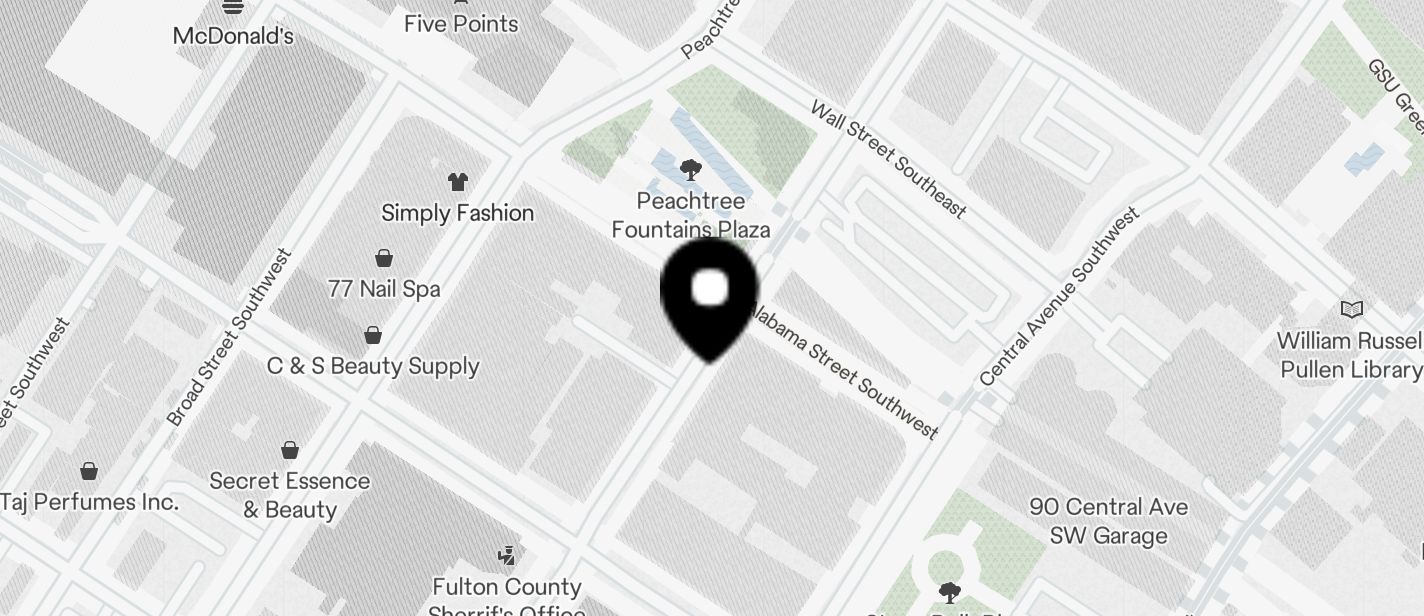Viewport: 1424px width, 616px height.
Task: Select the C & S Beauty Supply marker
Action: pyautogui.click(x=373, y=335)
